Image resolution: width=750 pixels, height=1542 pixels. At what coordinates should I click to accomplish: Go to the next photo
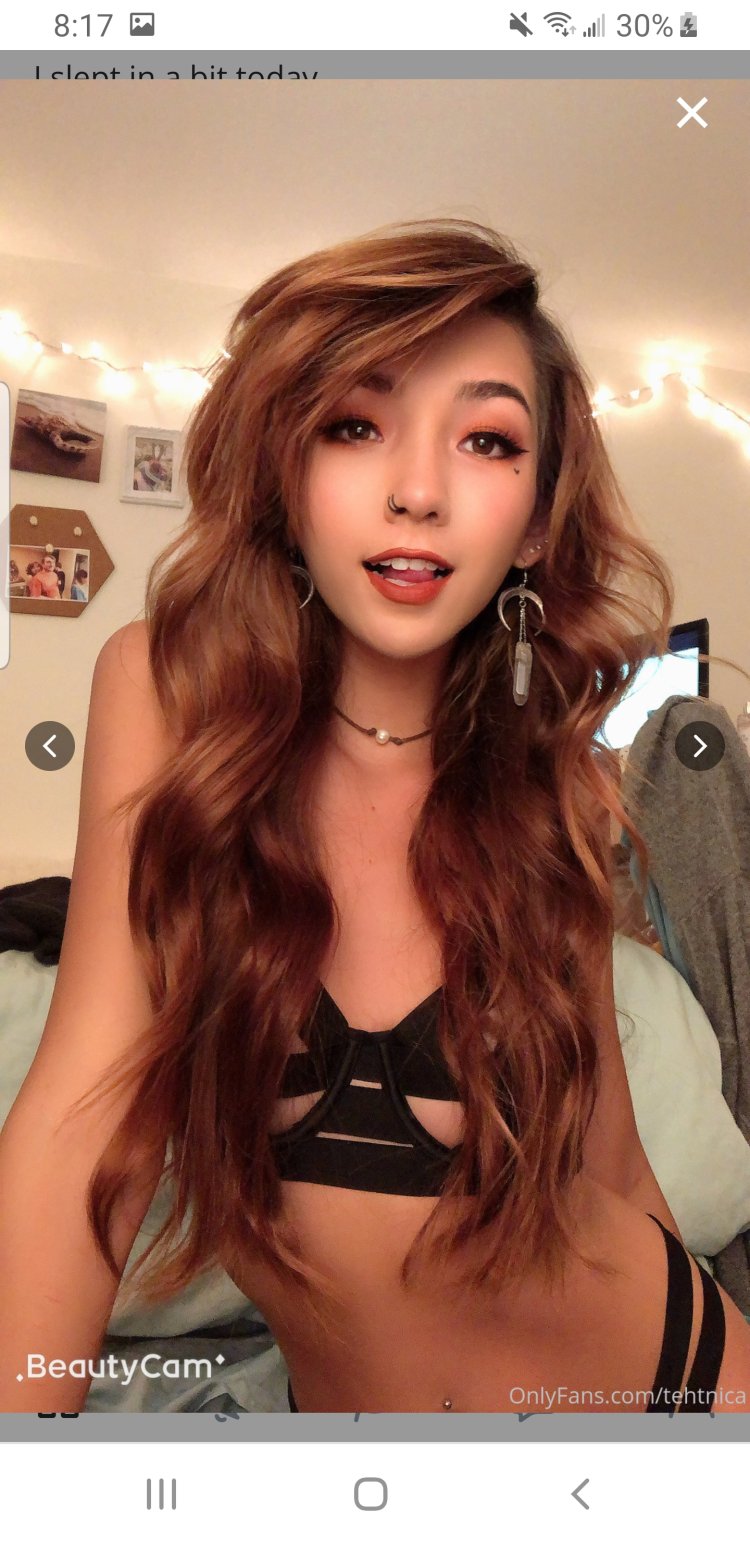699,746
